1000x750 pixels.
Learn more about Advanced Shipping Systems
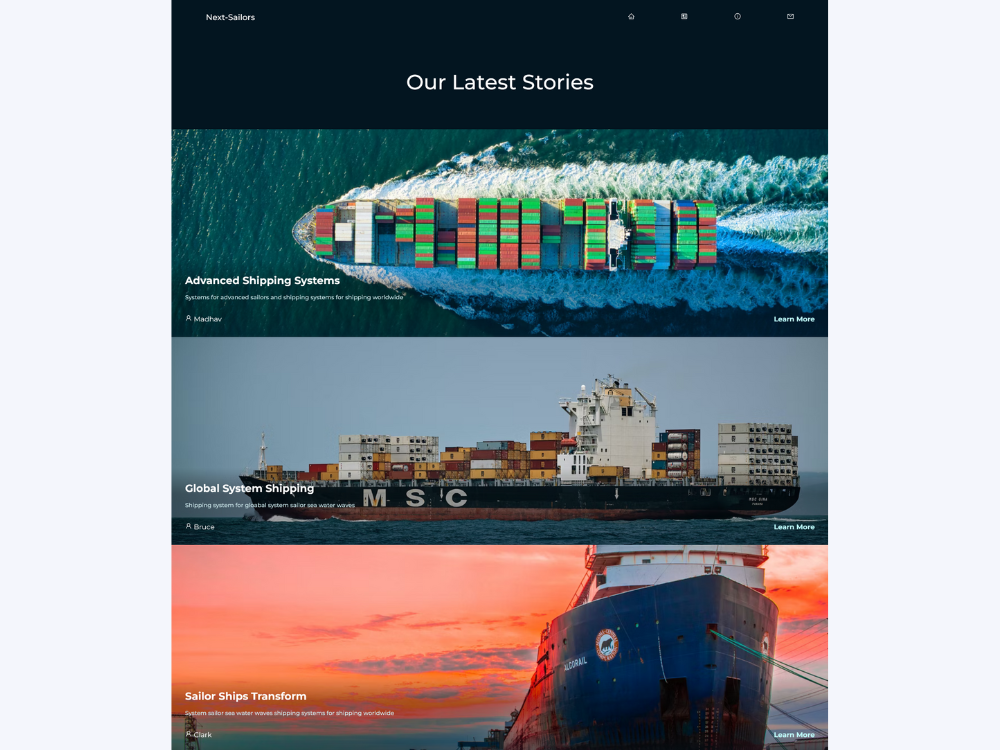(x=794, y=319)
